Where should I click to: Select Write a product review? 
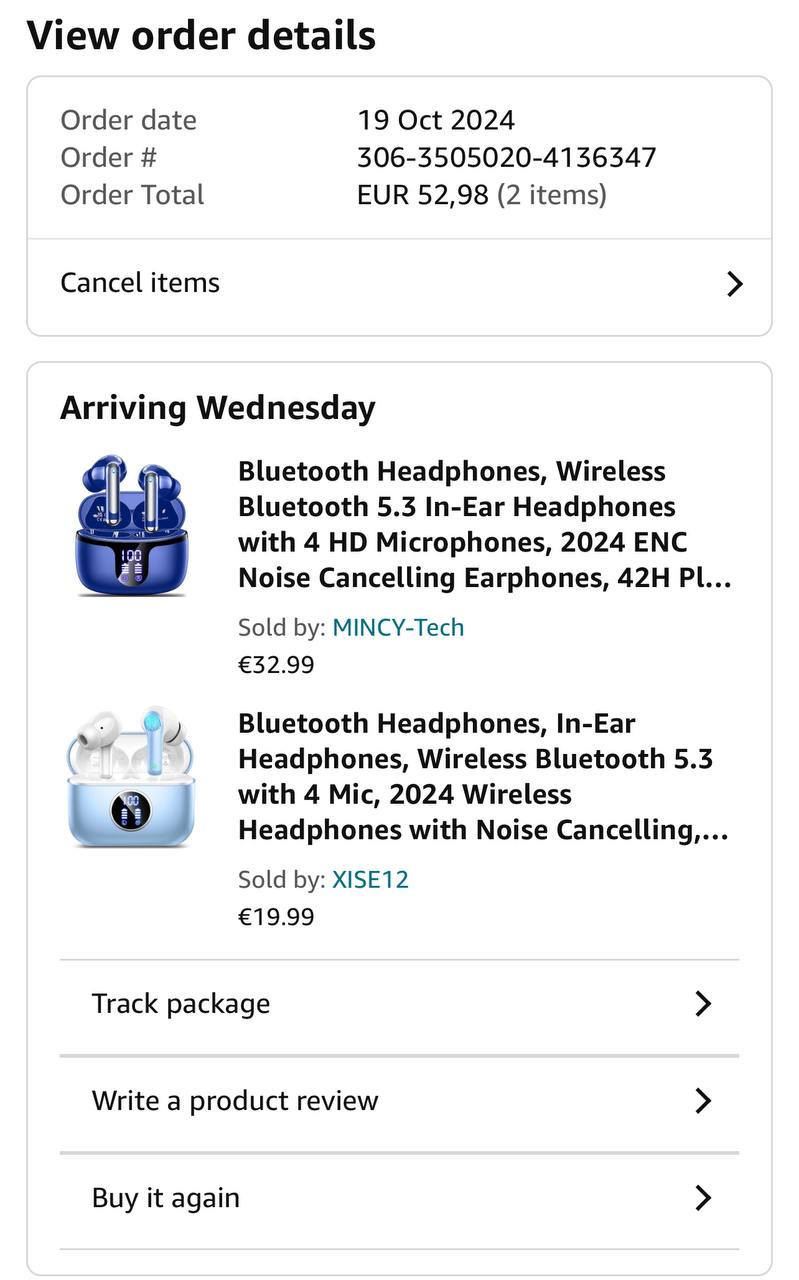click(x=398, y=1101)
